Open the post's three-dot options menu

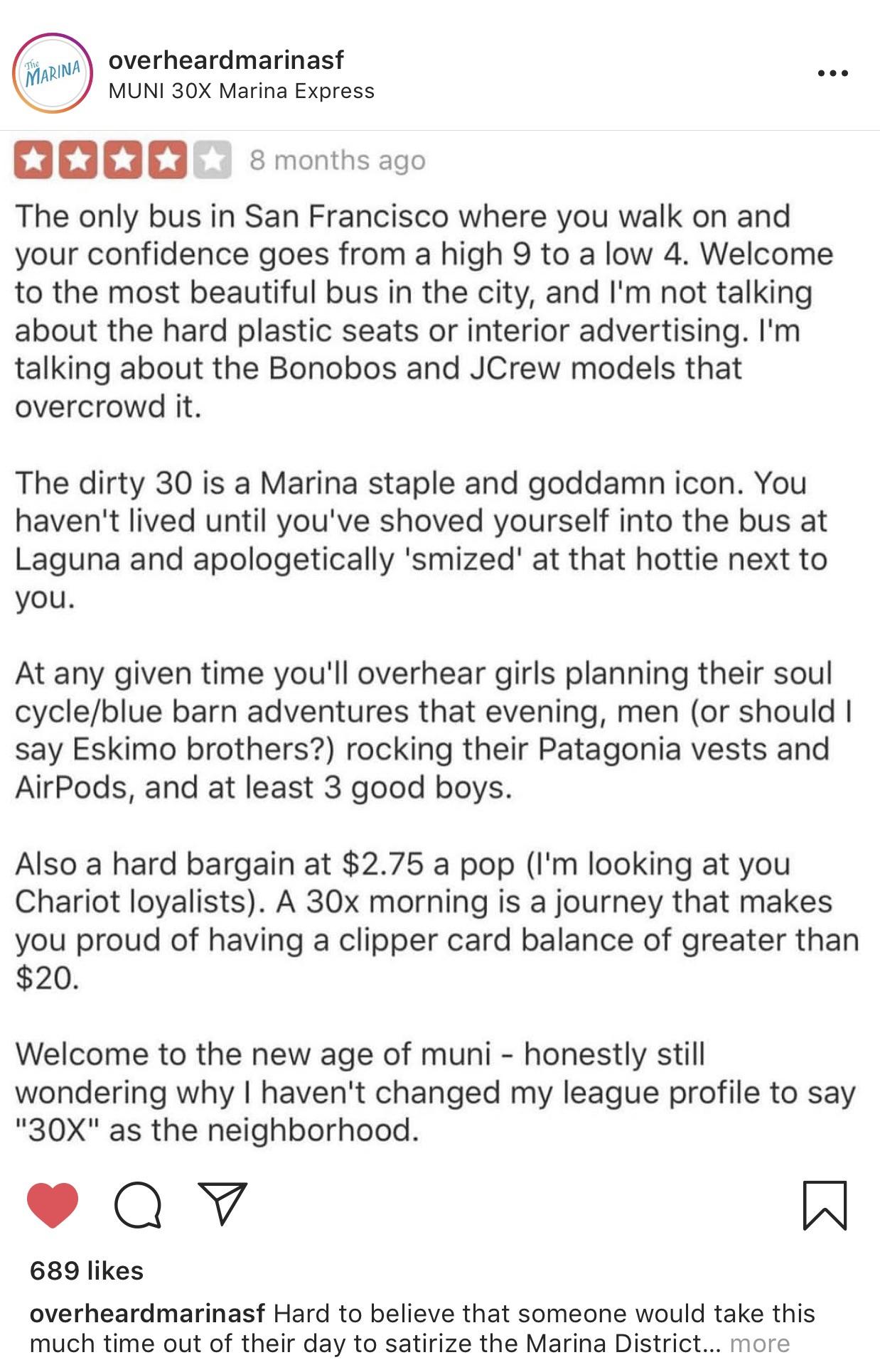(832, 73)
